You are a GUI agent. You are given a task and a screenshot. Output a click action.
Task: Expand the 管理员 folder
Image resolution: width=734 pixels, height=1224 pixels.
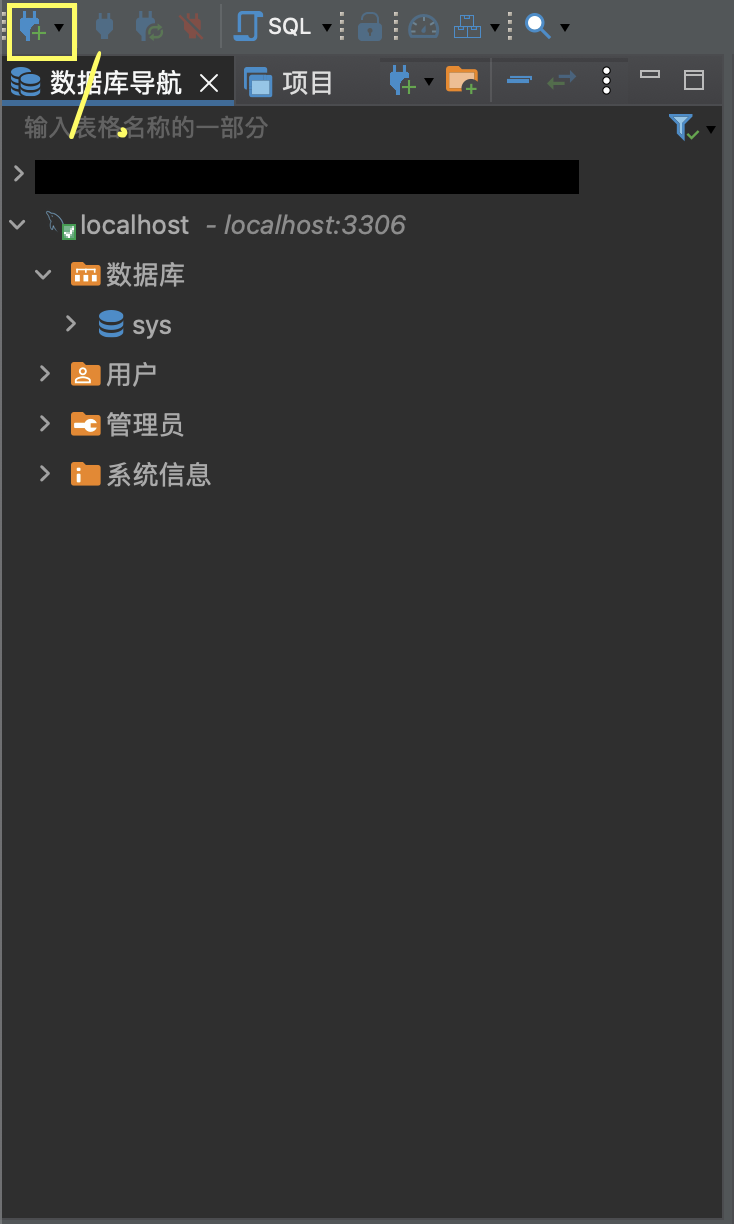pyautogui.click(x=44, y=424)
